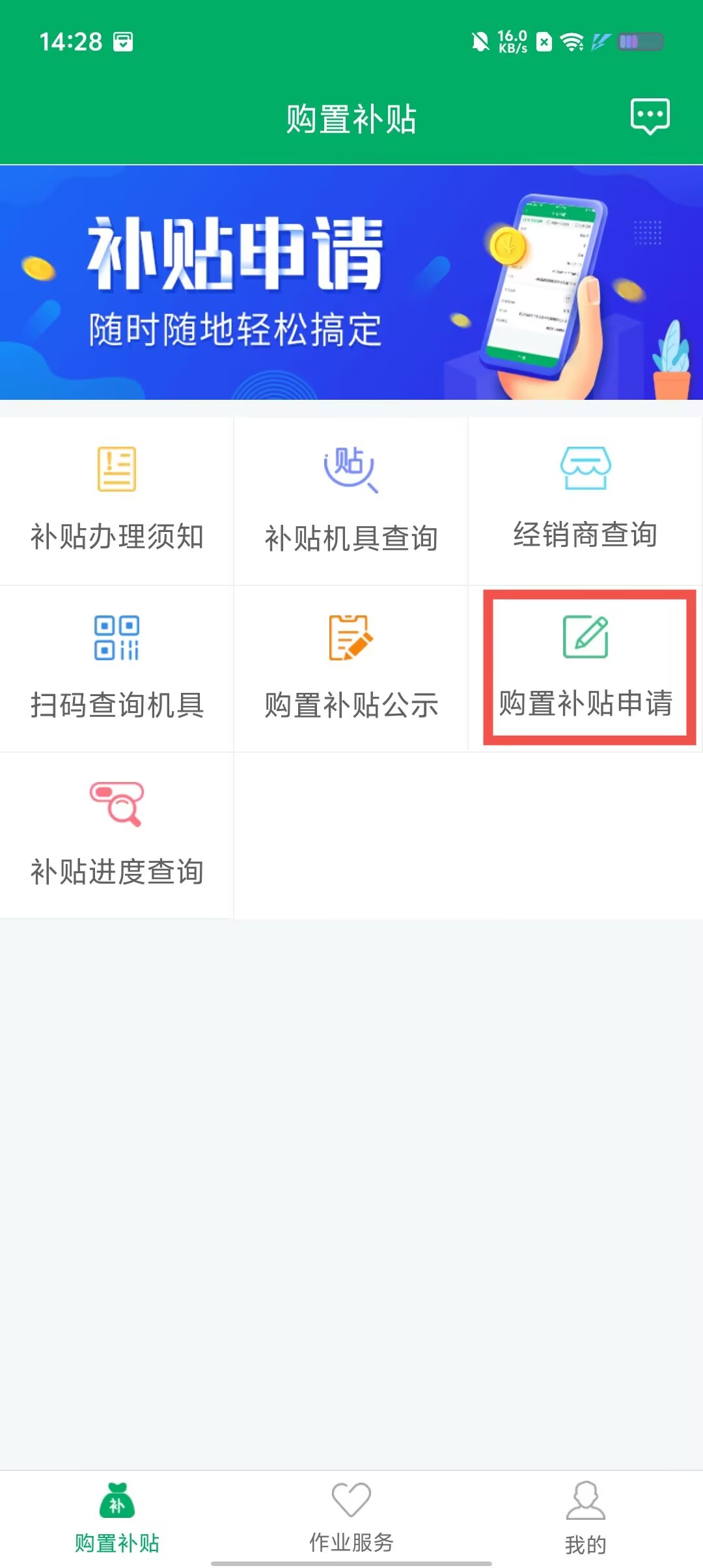
Task: Switch to the 我的 tab
Action: pyautogui.click(x=585, y=1519)
